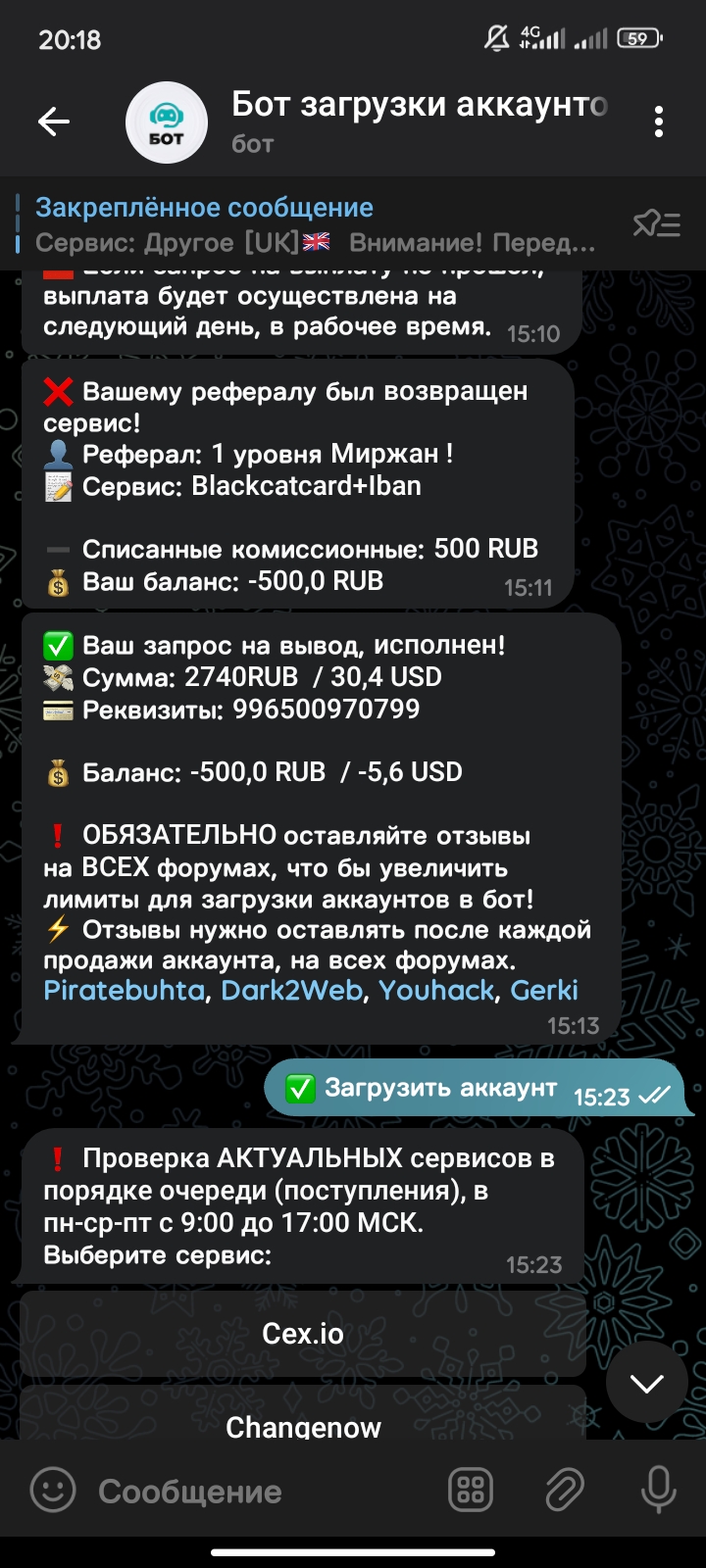Show the pinned messages list icon

coord(656,225)
